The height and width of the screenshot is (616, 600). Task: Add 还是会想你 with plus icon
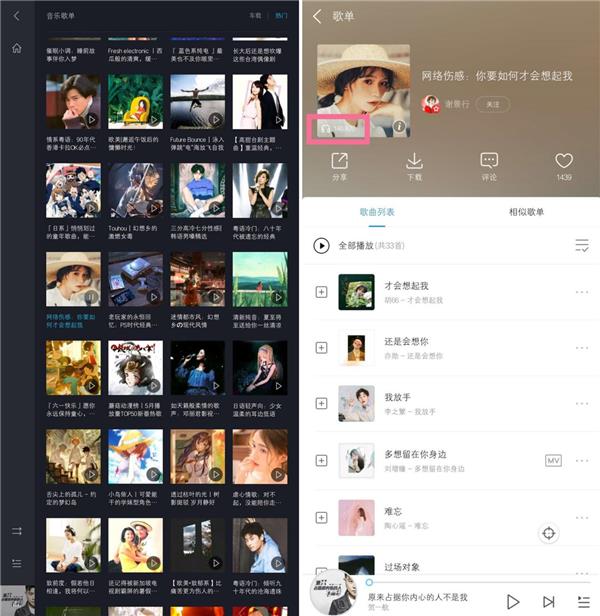click(x=321, y=348)
